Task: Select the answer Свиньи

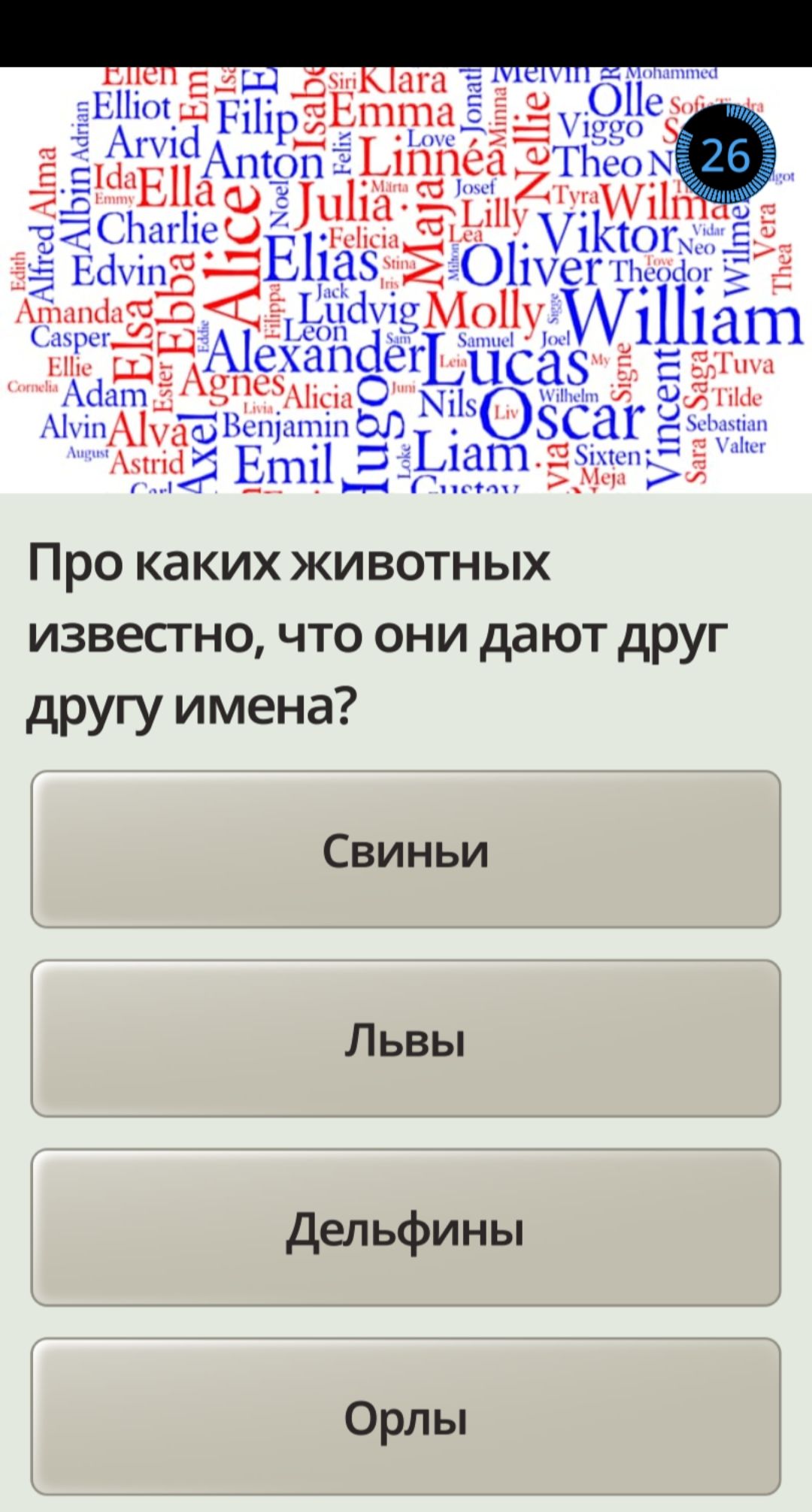Action: tap(406, 850)
